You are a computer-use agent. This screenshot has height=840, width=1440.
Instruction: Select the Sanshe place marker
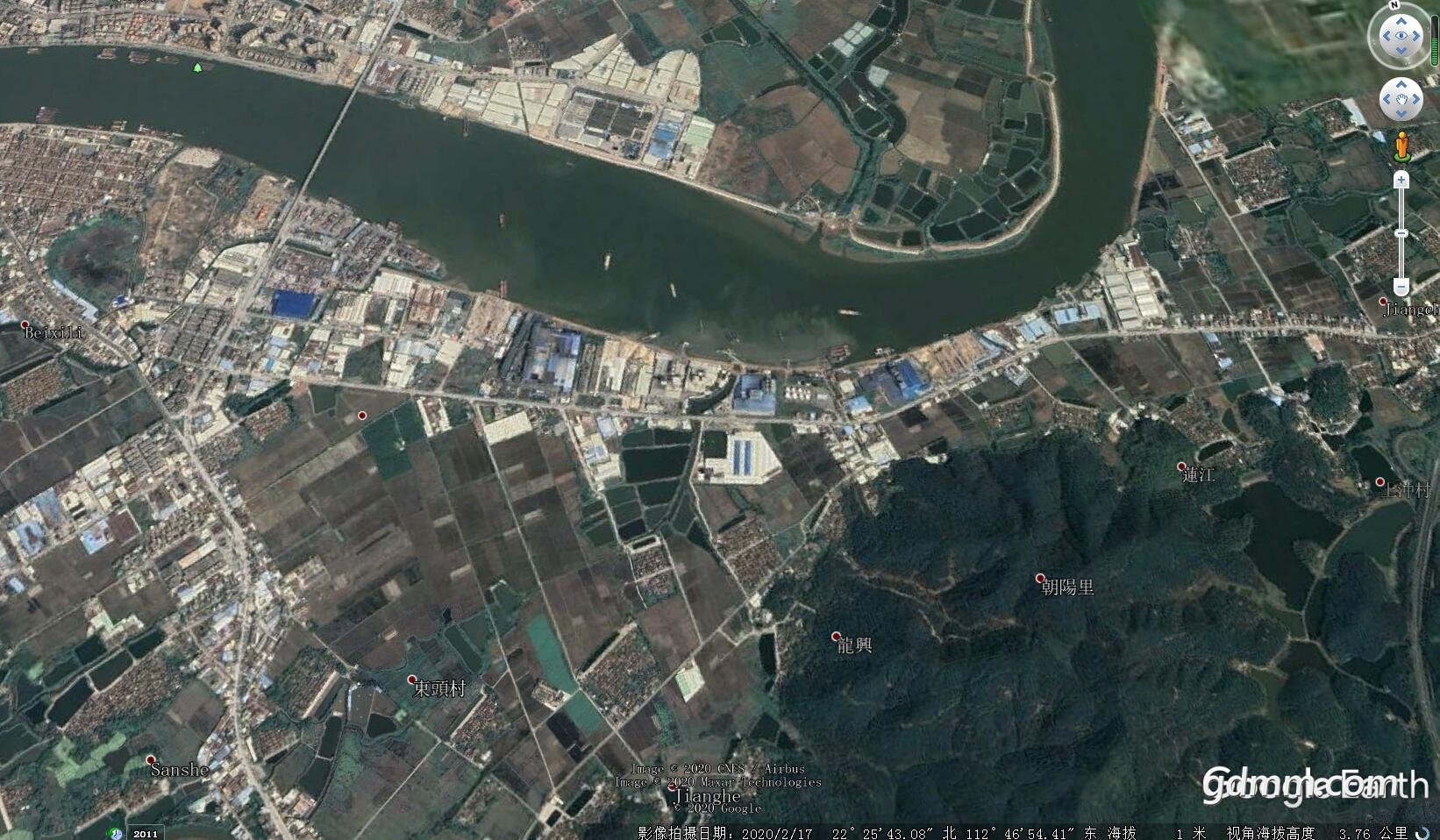coord(151,760)
